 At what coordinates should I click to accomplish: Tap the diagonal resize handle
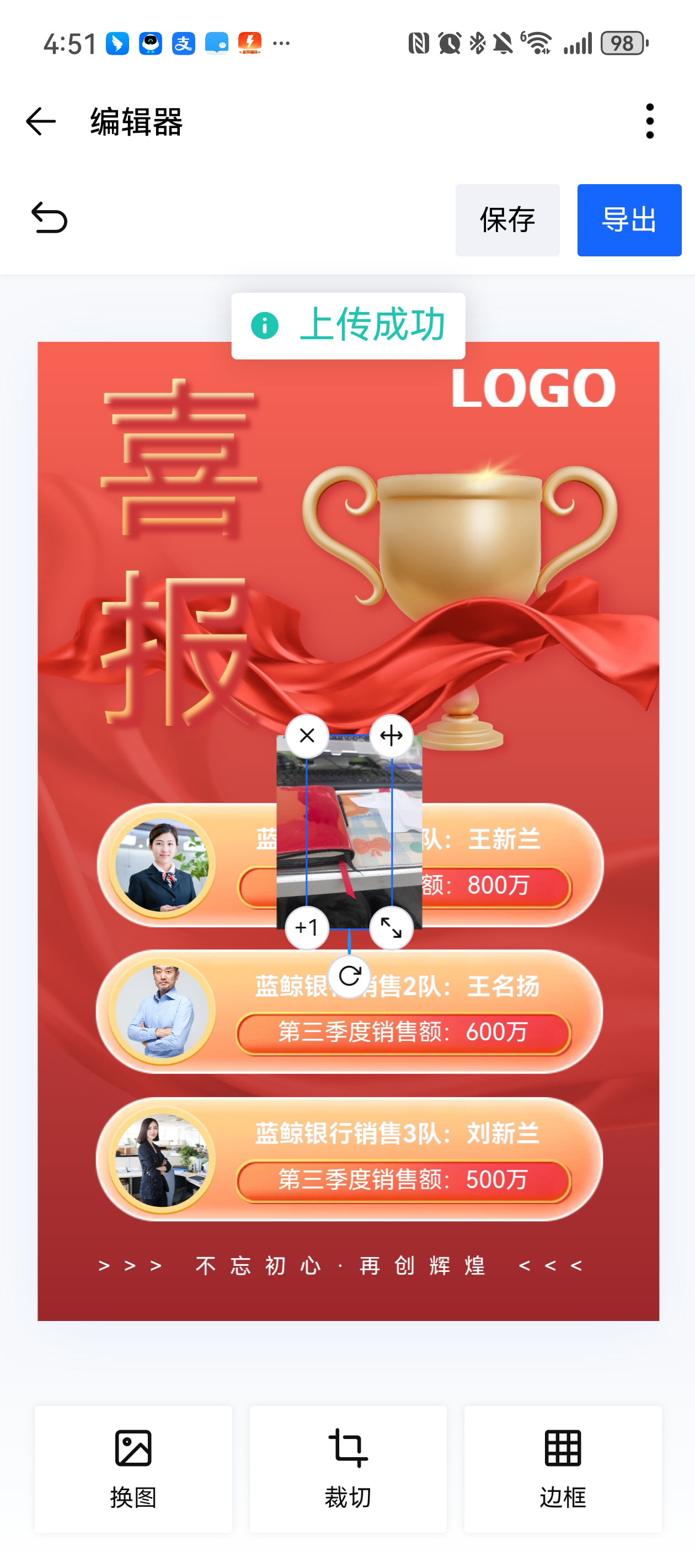(x=391, y=928)
